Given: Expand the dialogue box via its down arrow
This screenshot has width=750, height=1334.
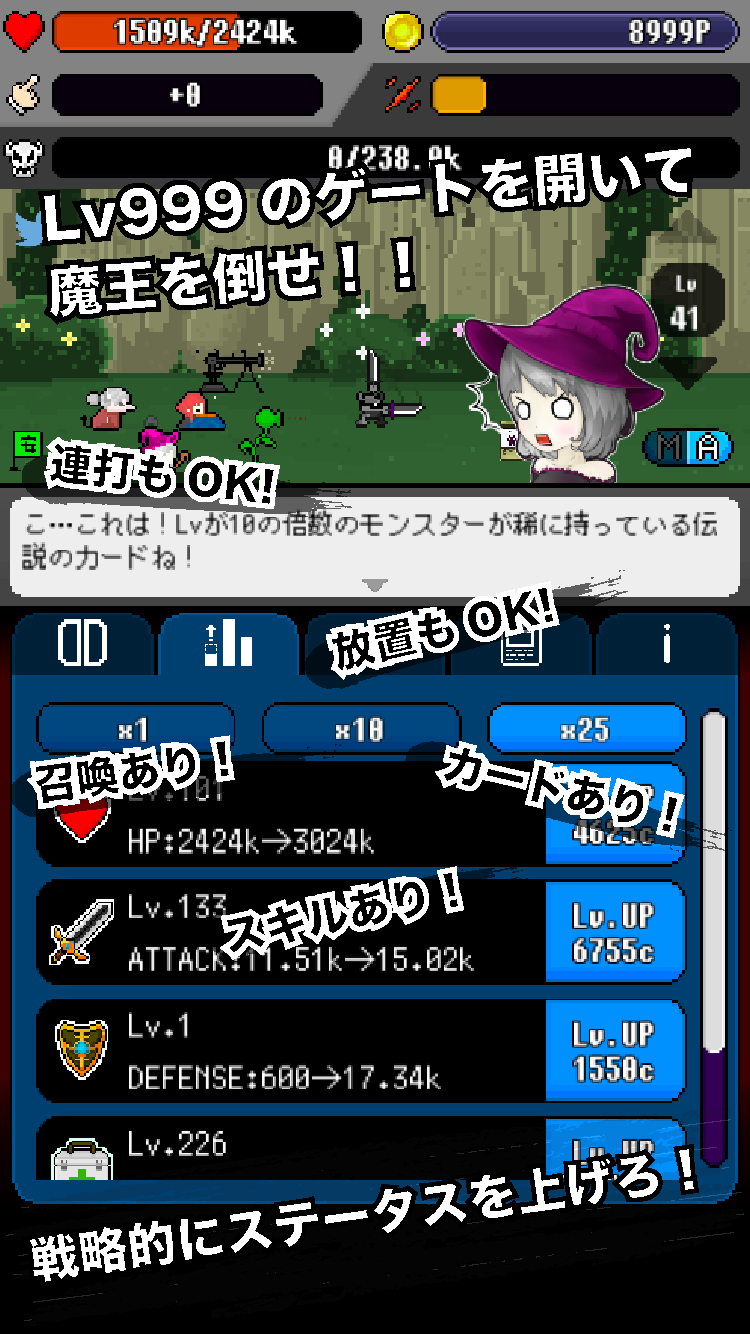Looking at the screenshot, I should pyautogui.click(x=375, y=586).
